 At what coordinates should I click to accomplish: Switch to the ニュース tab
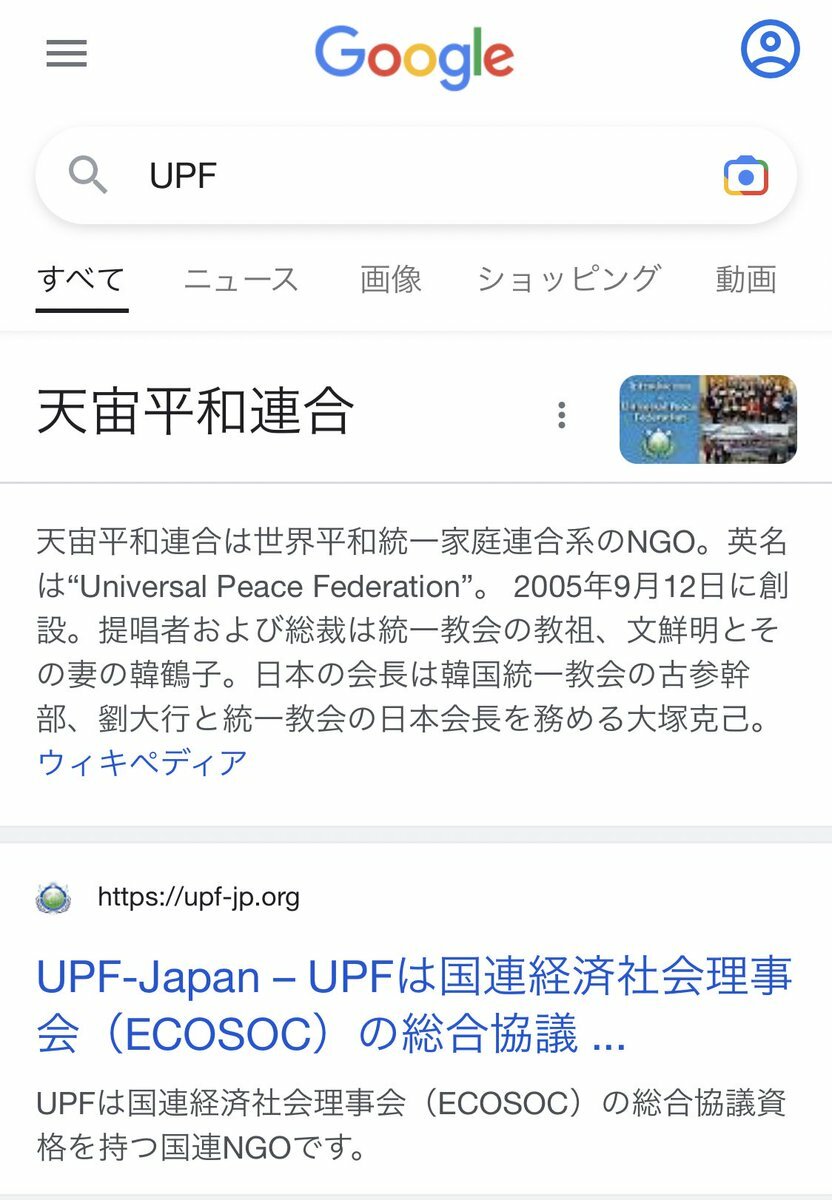tap(241, 279)
